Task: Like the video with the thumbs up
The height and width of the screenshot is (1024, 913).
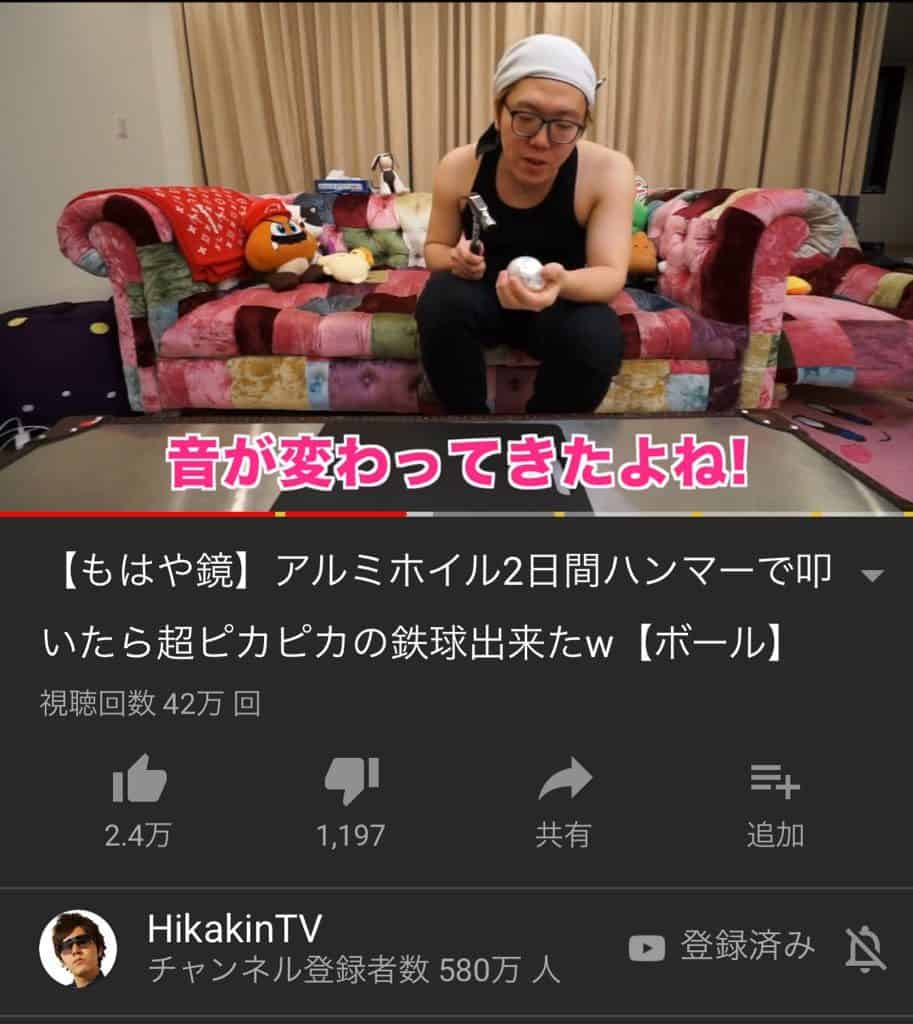Action: [x=139, y=781]
